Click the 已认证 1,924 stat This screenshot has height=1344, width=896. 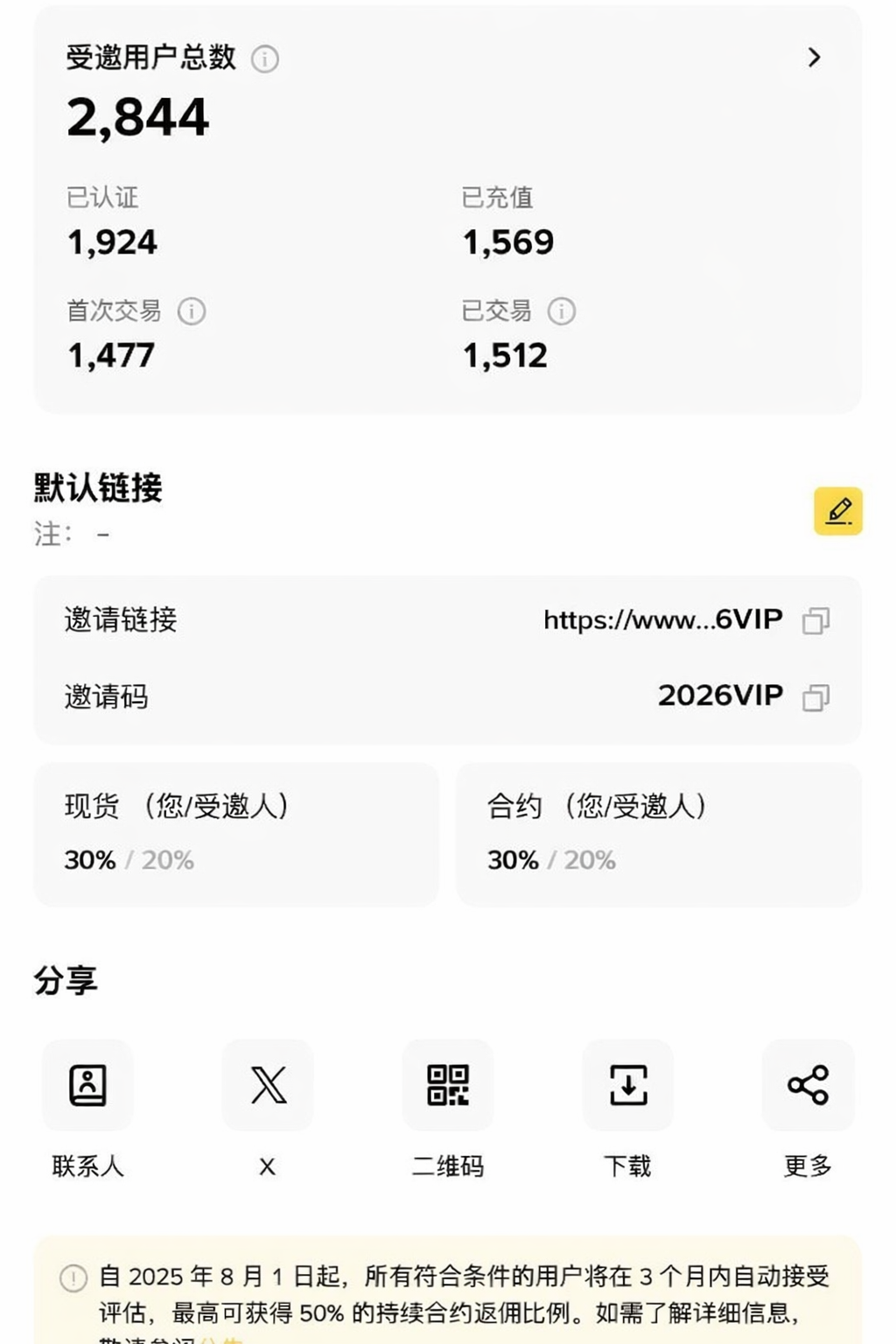[x=112, y=241]
